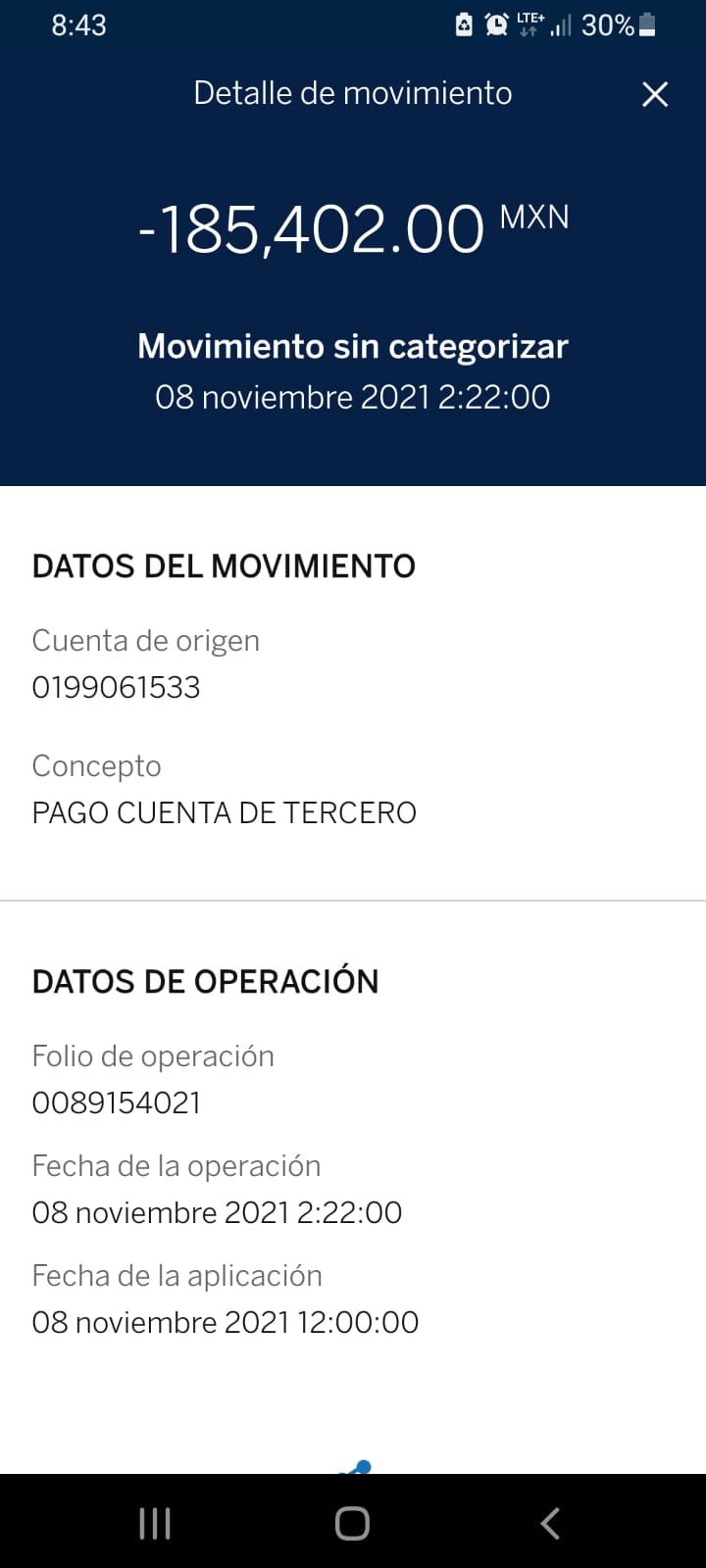The width and height of the screenshot is (706, 1568).
Task: Tap the partially visible share icon
Action: 354,1467
